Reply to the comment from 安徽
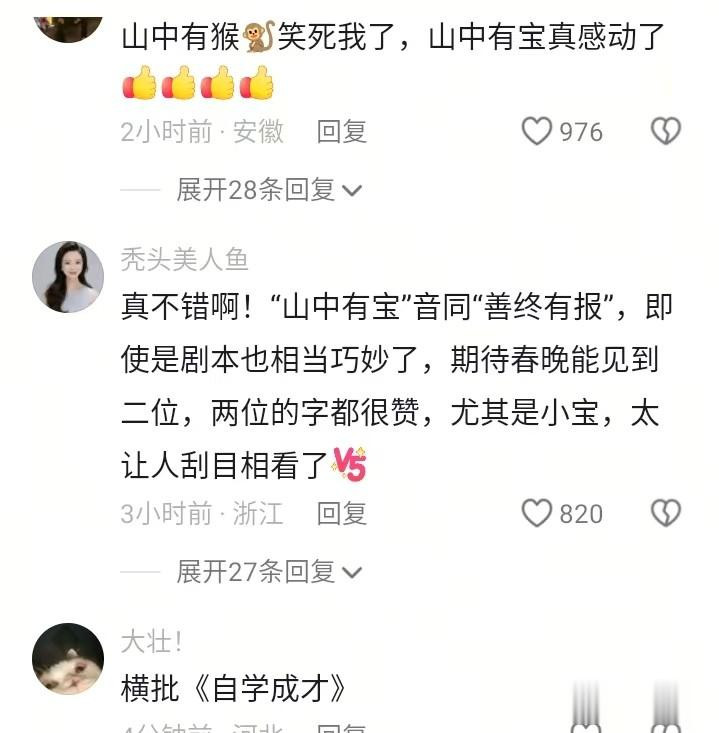Screen dimensions: 719x733 [x=342, y=131]
